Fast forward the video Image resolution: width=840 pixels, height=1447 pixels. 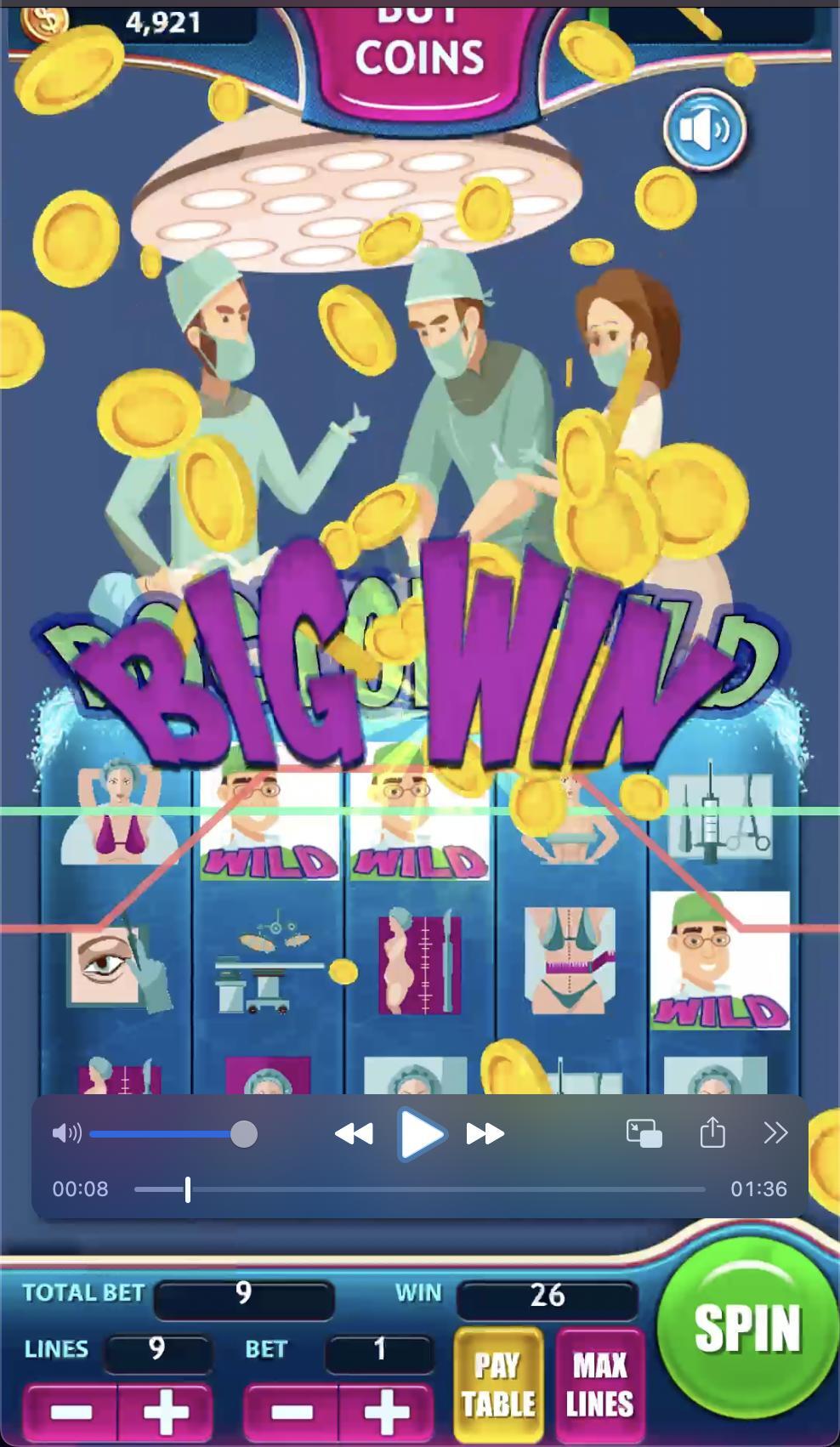485,1133
